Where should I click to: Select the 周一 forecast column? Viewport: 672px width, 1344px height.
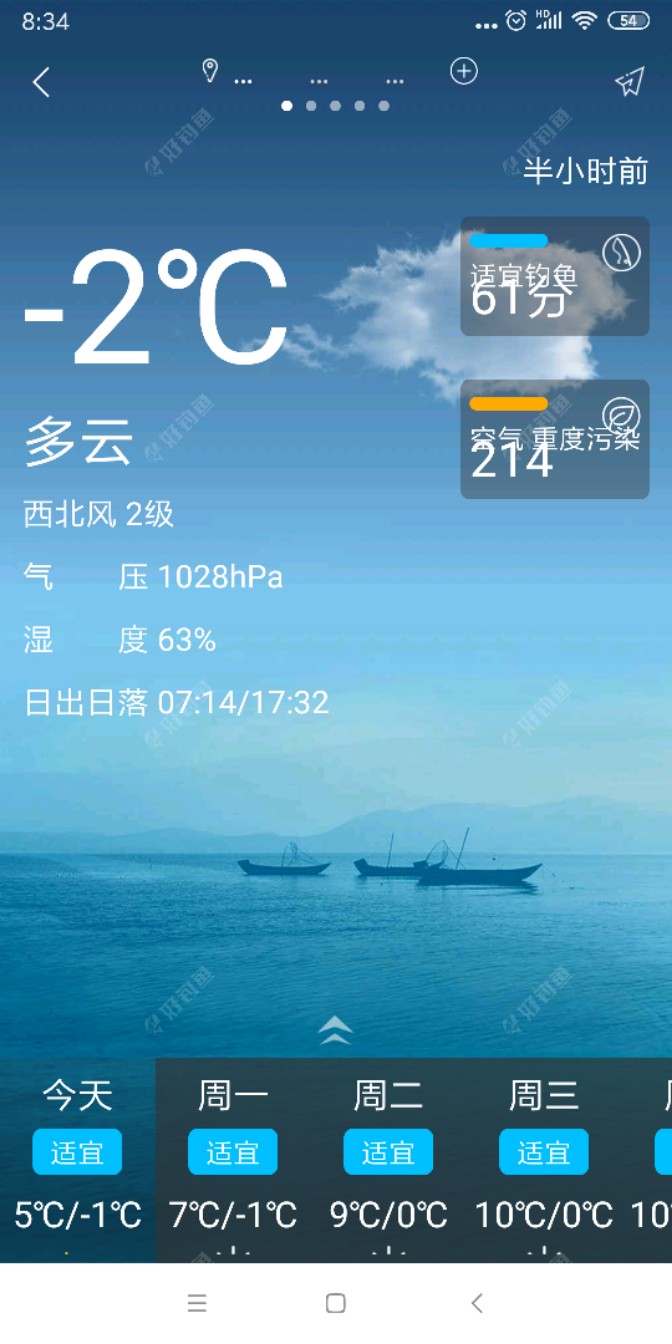[233, 1160]
